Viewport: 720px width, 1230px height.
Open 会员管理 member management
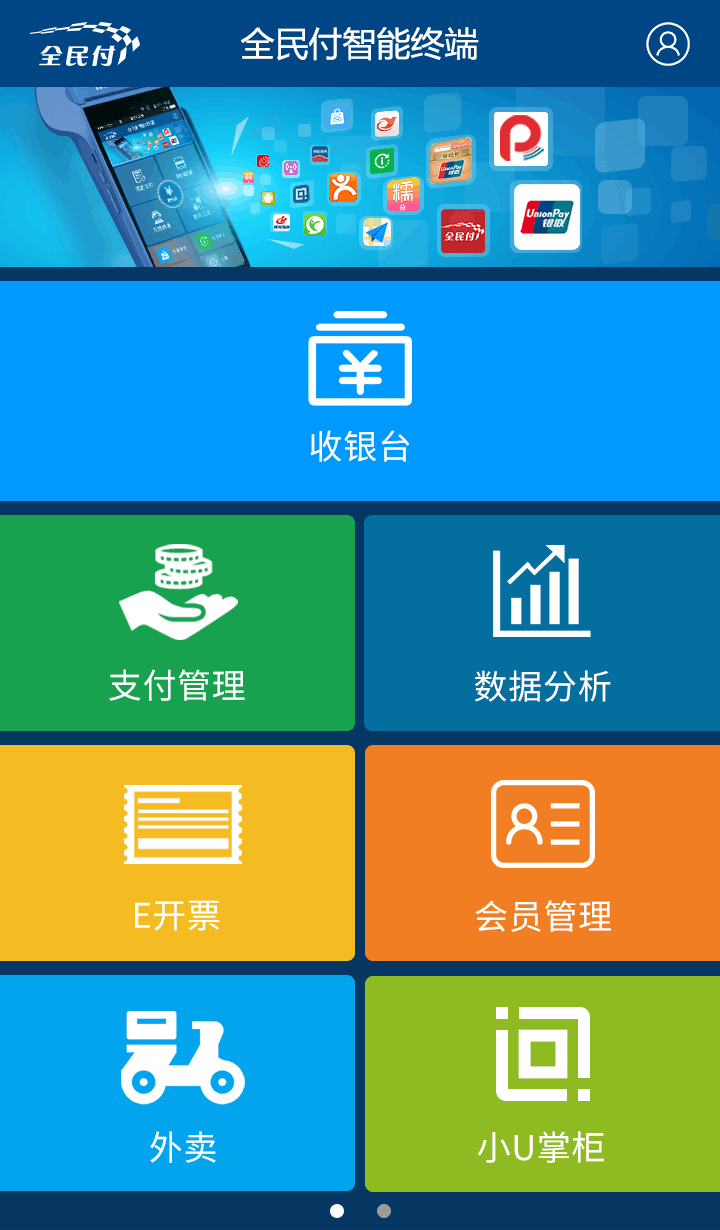(542, 853)
